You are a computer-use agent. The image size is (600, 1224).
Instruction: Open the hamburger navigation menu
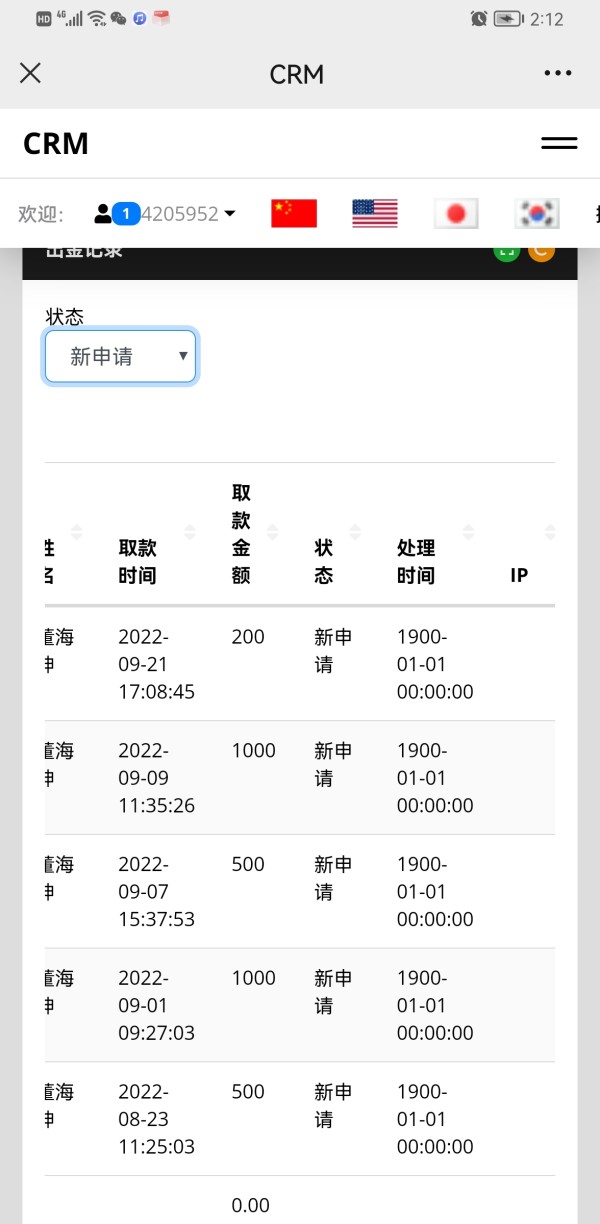coord(559,143)
